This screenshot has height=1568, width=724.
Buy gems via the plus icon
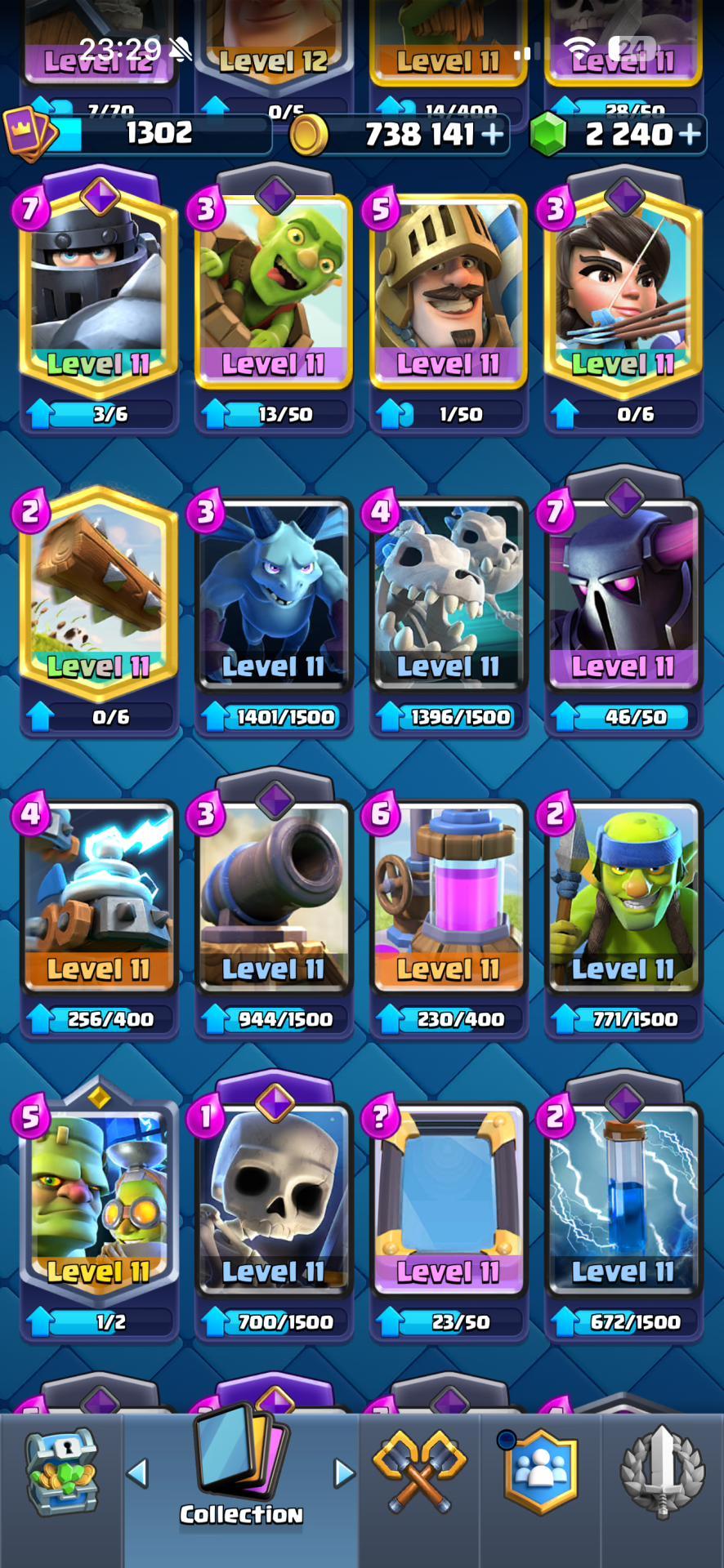click(690, 133)
